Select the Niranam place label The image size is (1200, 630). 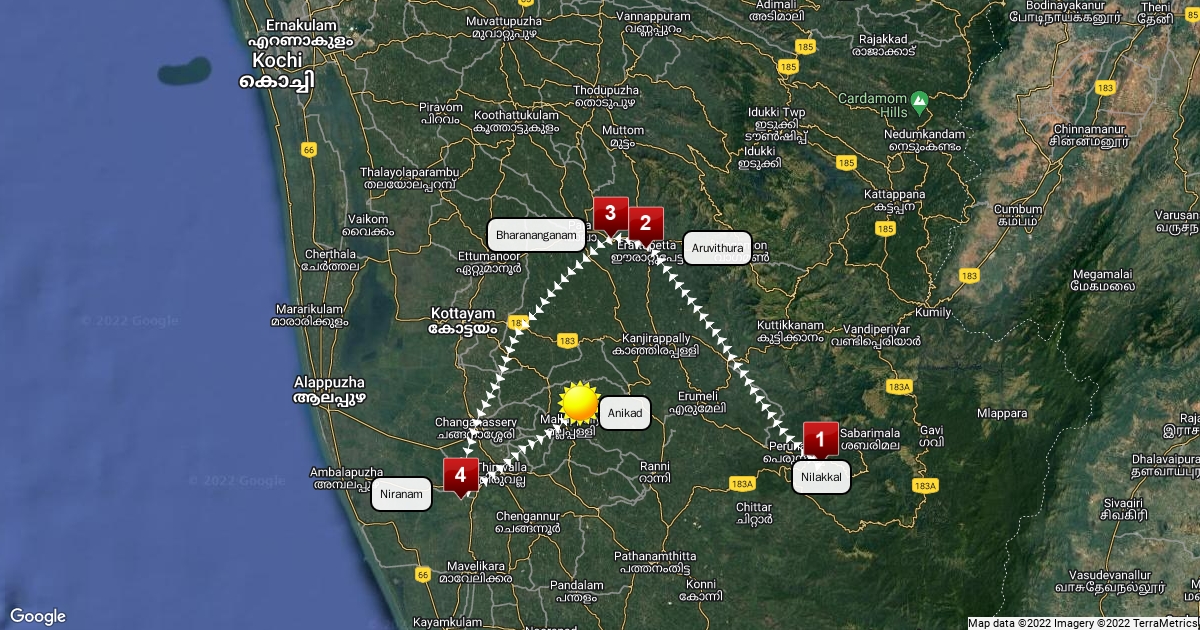point(402,494)
